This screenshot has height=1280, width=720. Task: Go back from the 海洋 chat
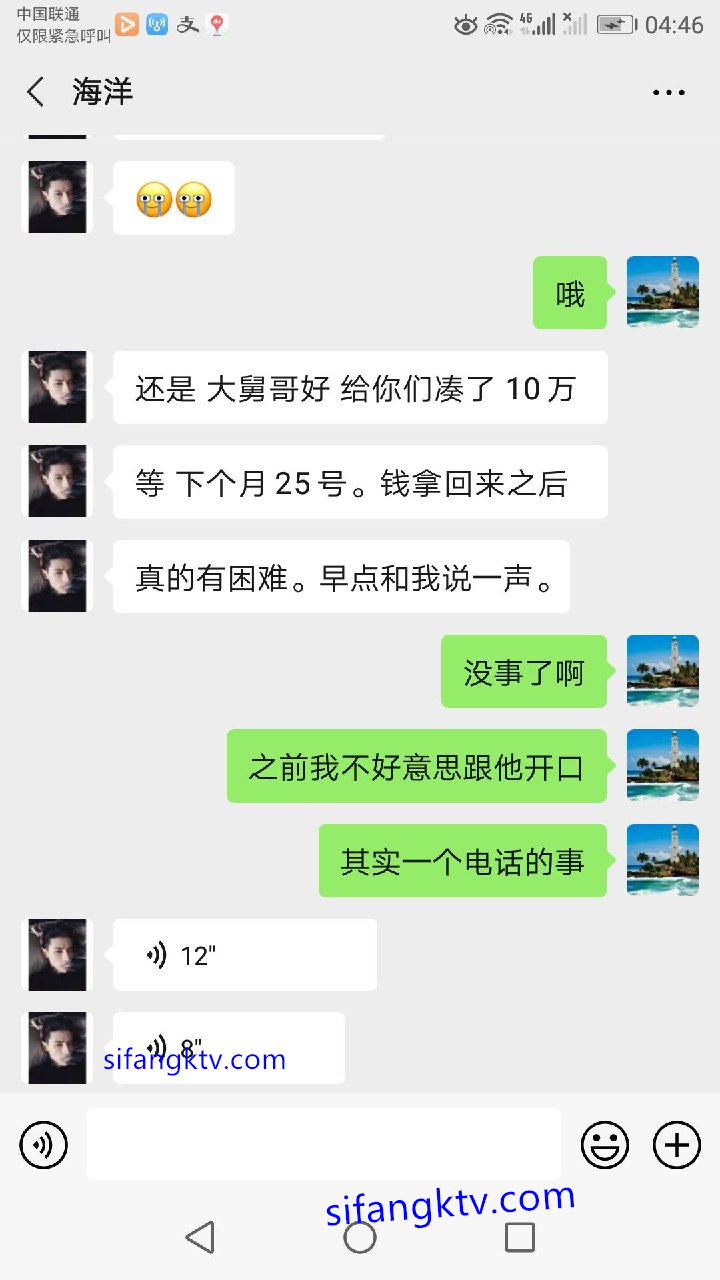tap(36, 92)
